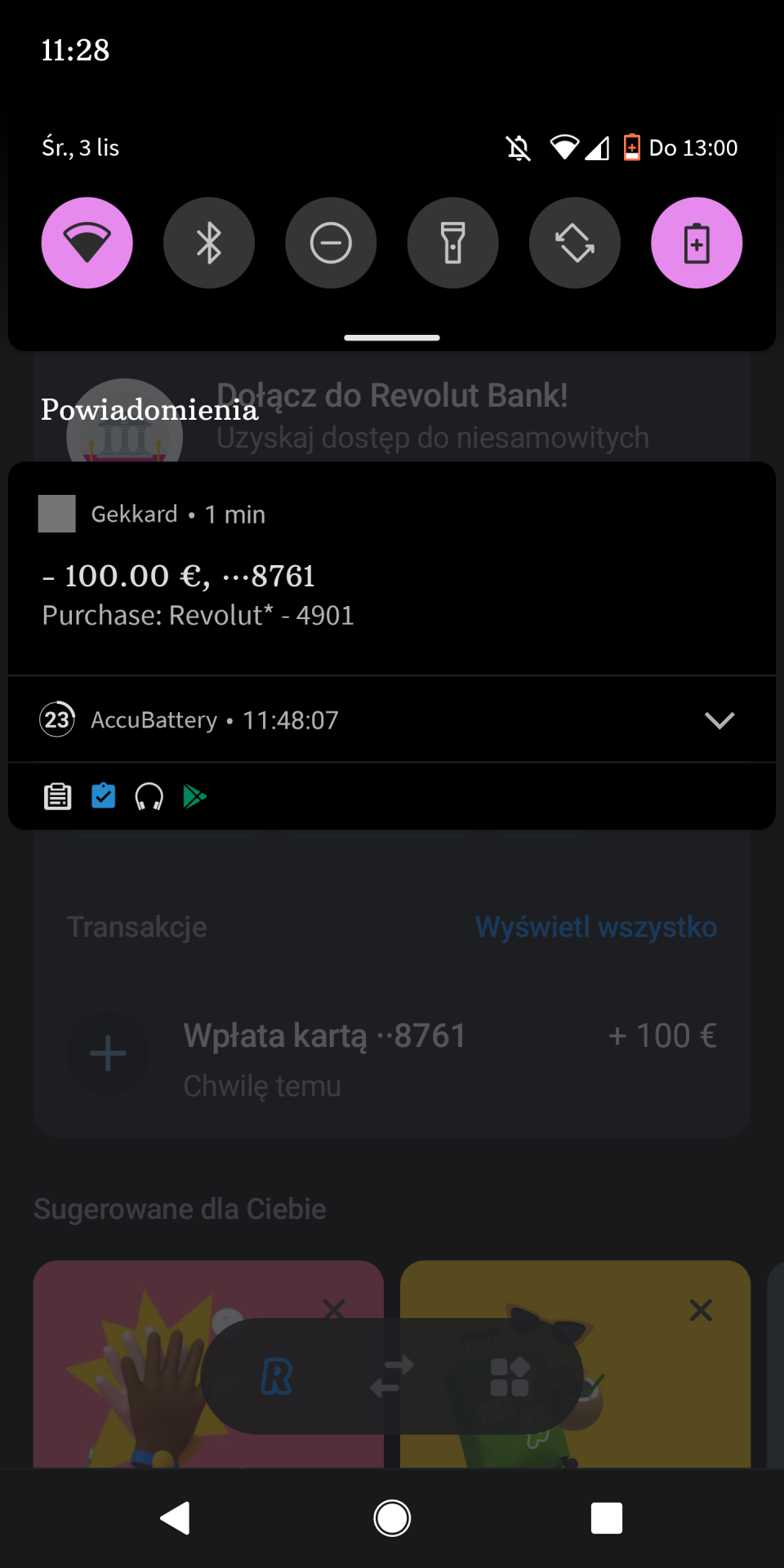Viewport: 784px width, 1568px height.
Task: Turn on the flashlight
Action: tap(452, 243)
